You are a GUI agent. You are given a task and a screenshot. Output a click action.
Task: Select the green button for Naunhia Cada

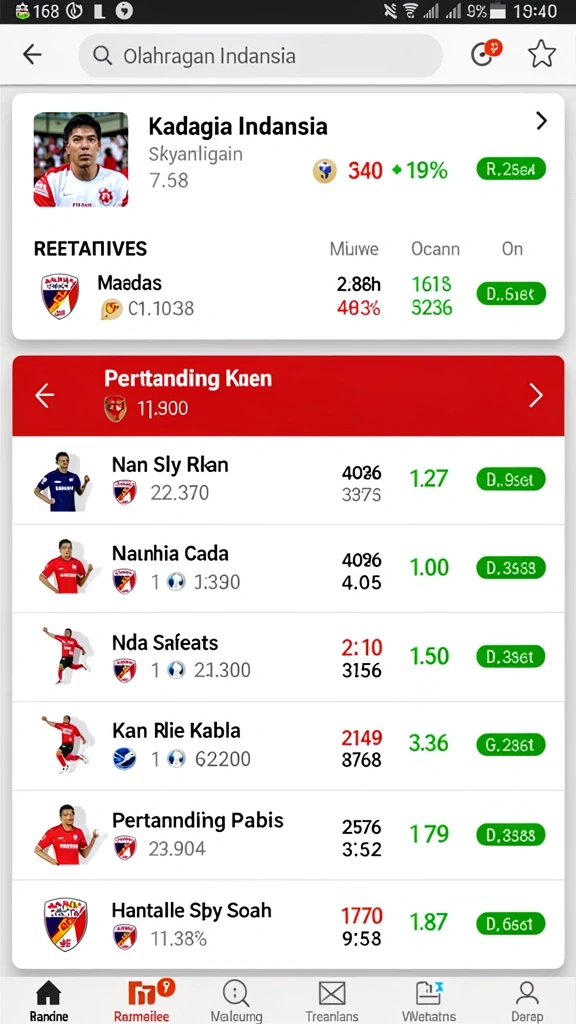tap(510, 568)
